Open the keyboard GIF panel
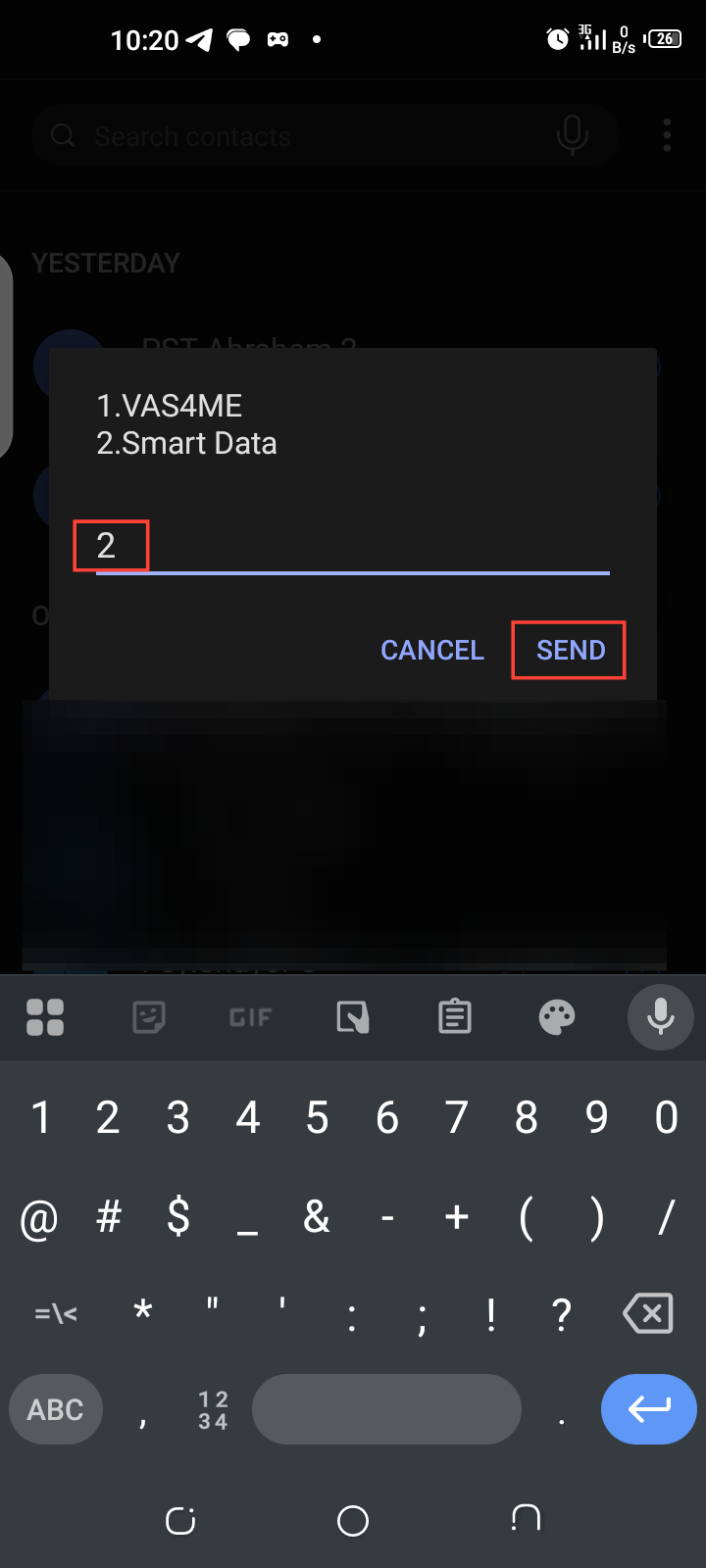Image resolution: width=706 pixels, height=1568 pixels. 250,1017
